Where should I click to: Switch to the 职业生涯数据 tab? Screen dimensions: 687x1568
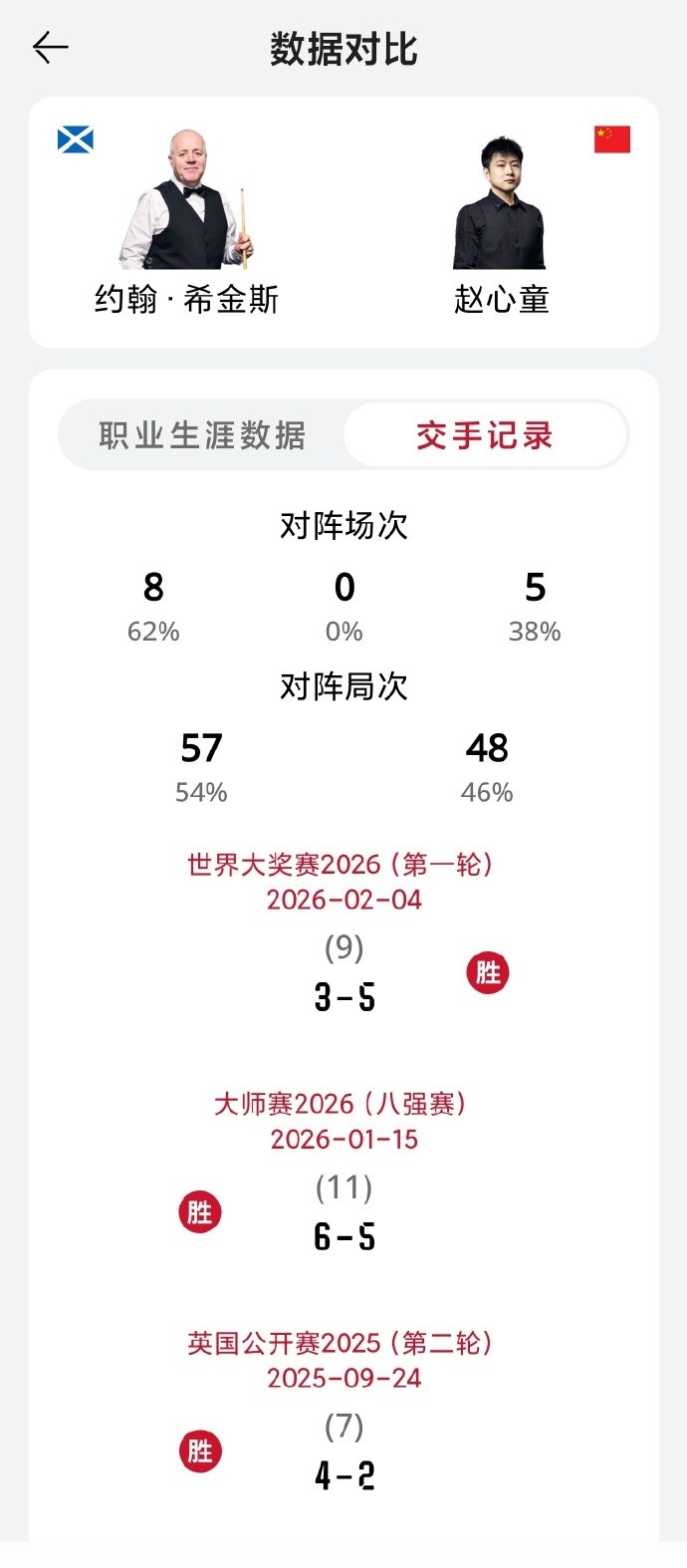pos(202,435)
